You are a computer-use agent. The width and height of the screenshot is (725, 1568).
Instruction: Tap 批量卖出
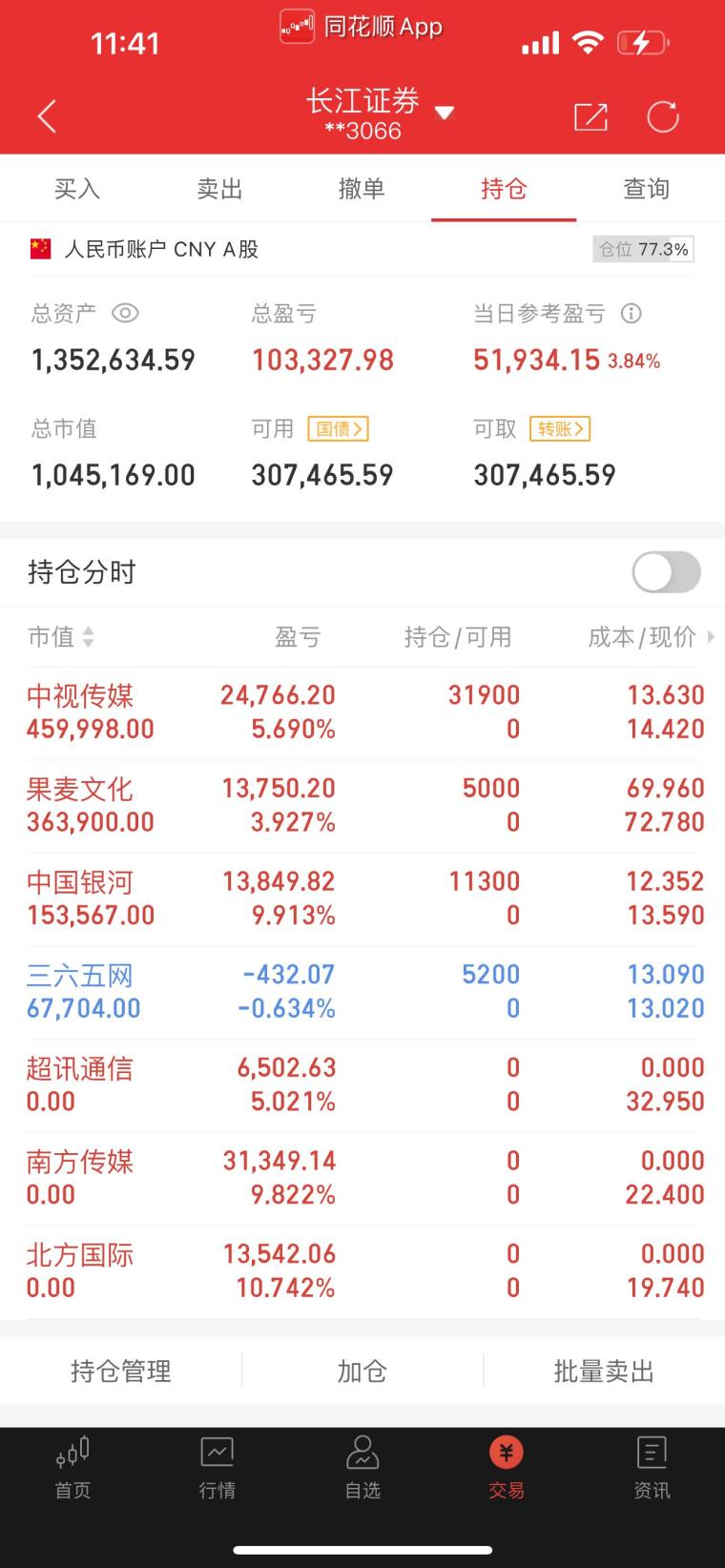click(604, 1371)
